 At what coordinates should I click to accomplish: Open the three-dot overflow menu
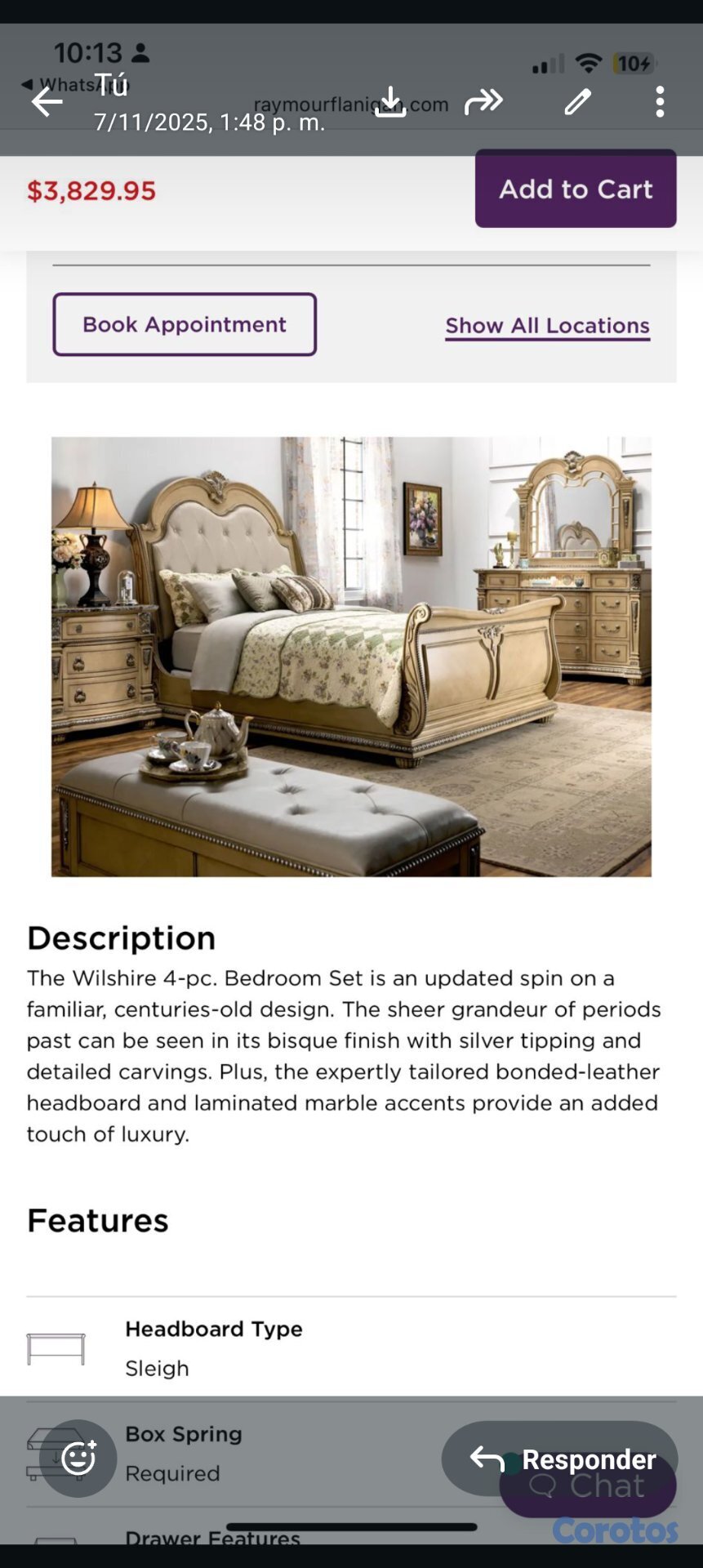pos(660,102)
